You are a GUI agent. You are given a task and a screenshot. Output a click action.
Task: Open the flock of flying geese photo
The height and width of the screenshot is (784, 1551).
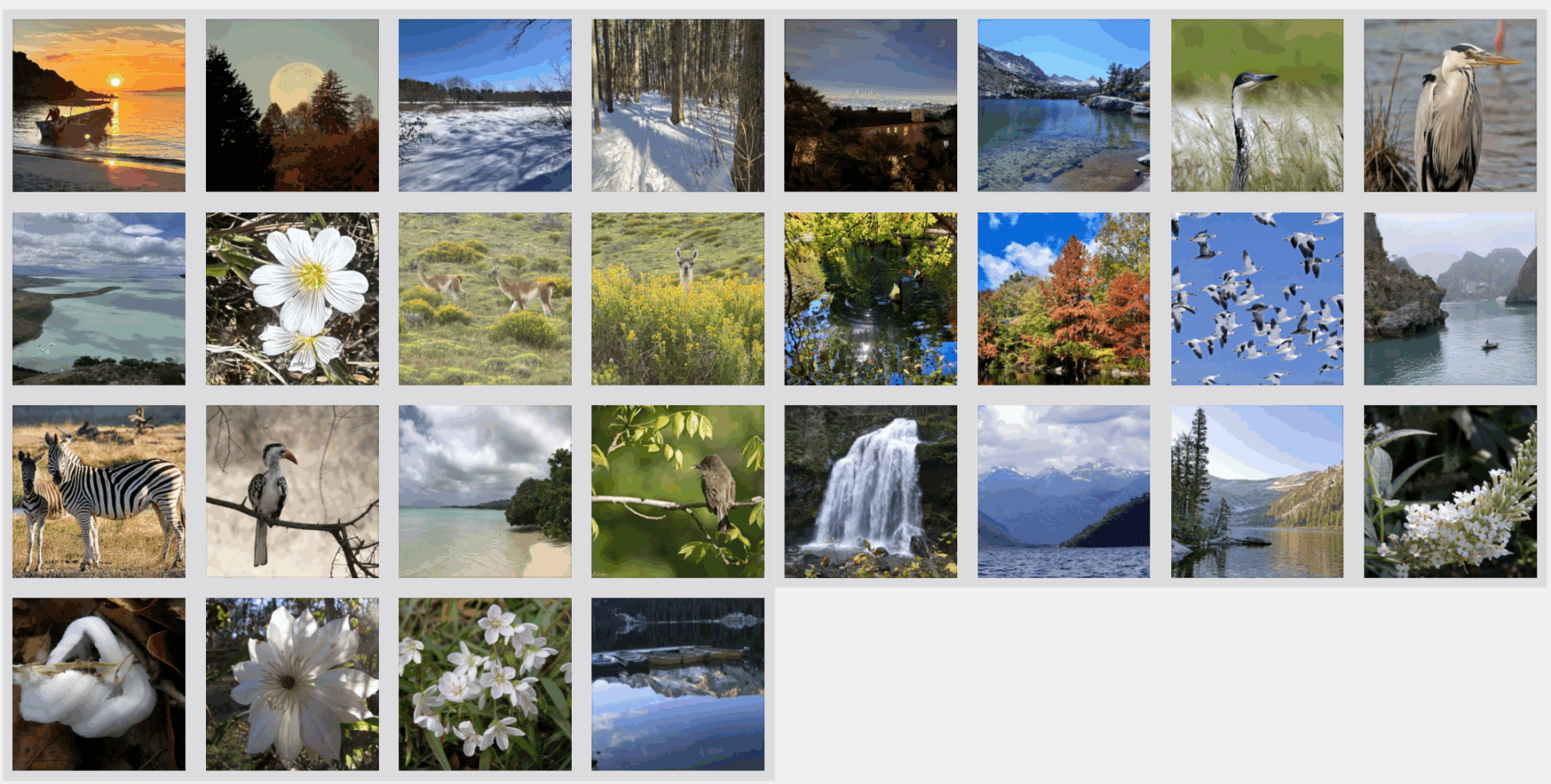click(1257, 298)
